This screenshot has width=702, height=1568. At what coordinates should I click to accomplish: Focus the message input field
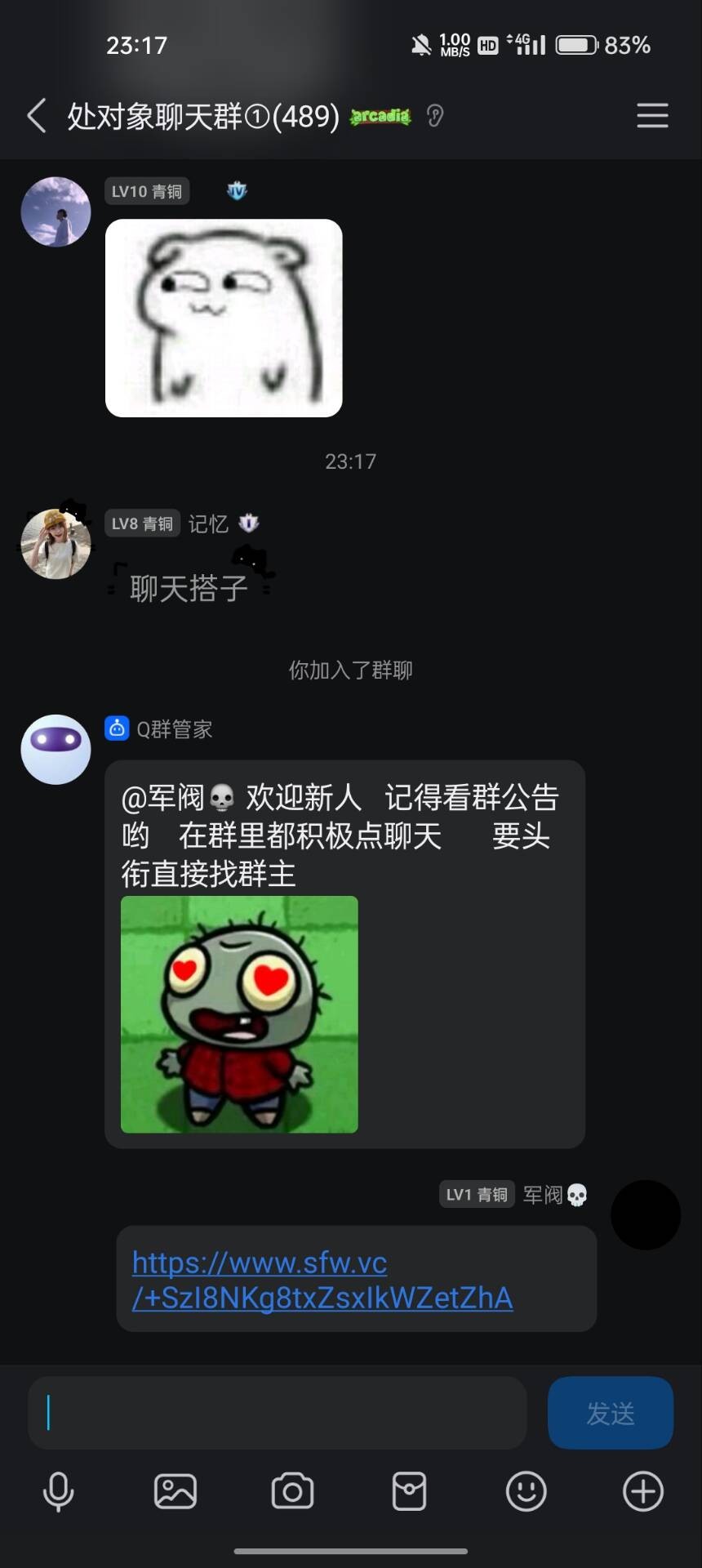pos(278,1413)
